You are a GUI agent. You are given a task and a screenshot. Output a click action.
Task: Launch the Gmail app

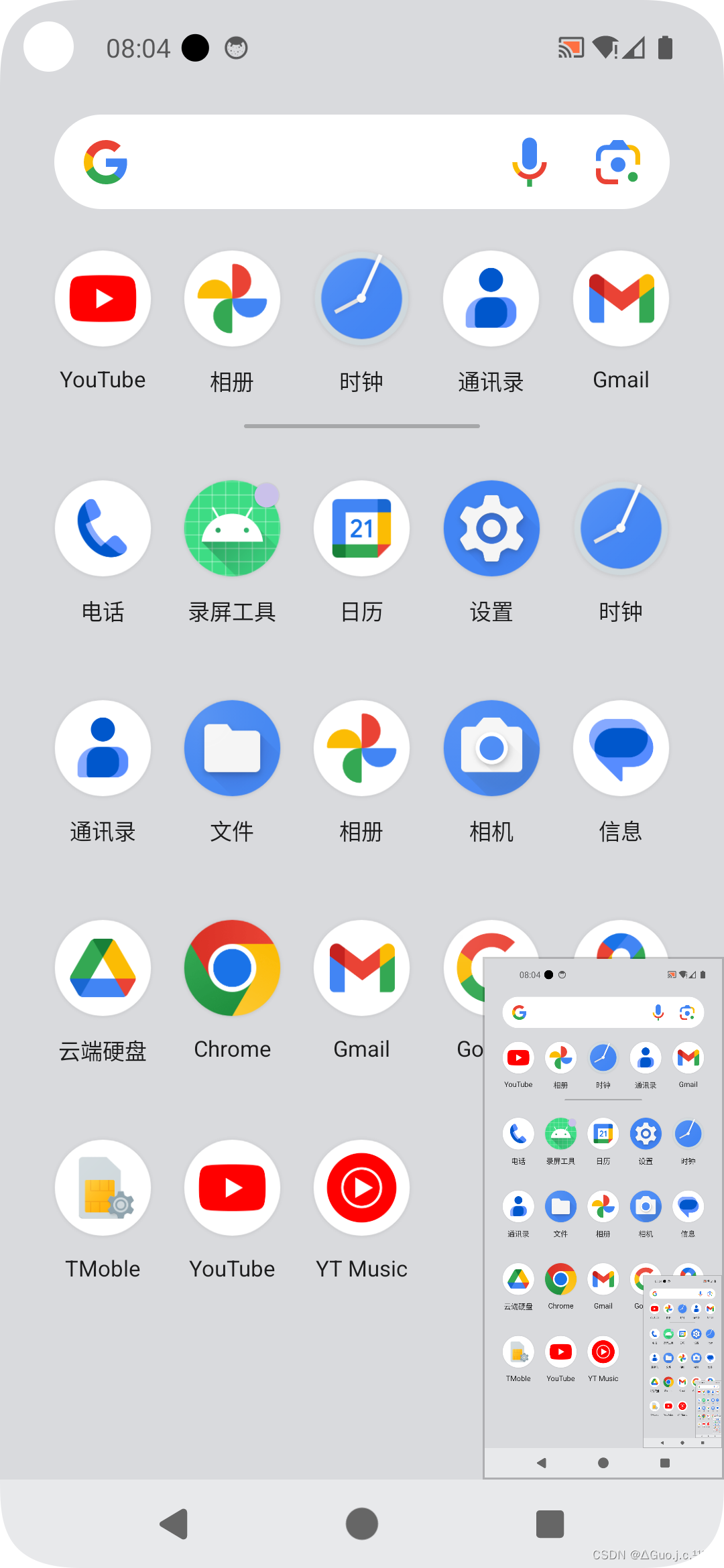621,298
